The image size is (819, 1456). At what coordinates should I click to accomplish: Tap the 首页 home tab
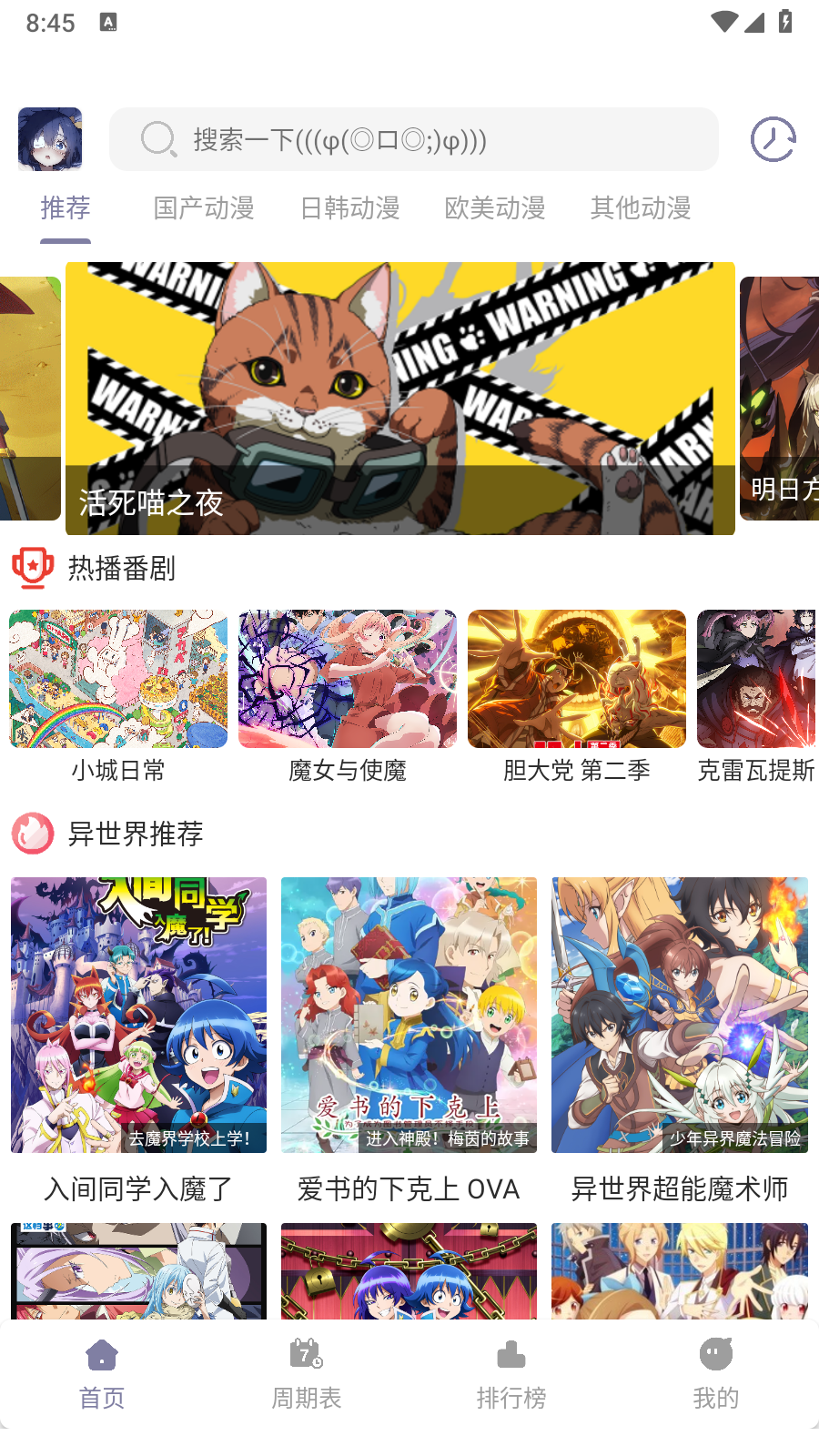click(x=102, y=1374)
